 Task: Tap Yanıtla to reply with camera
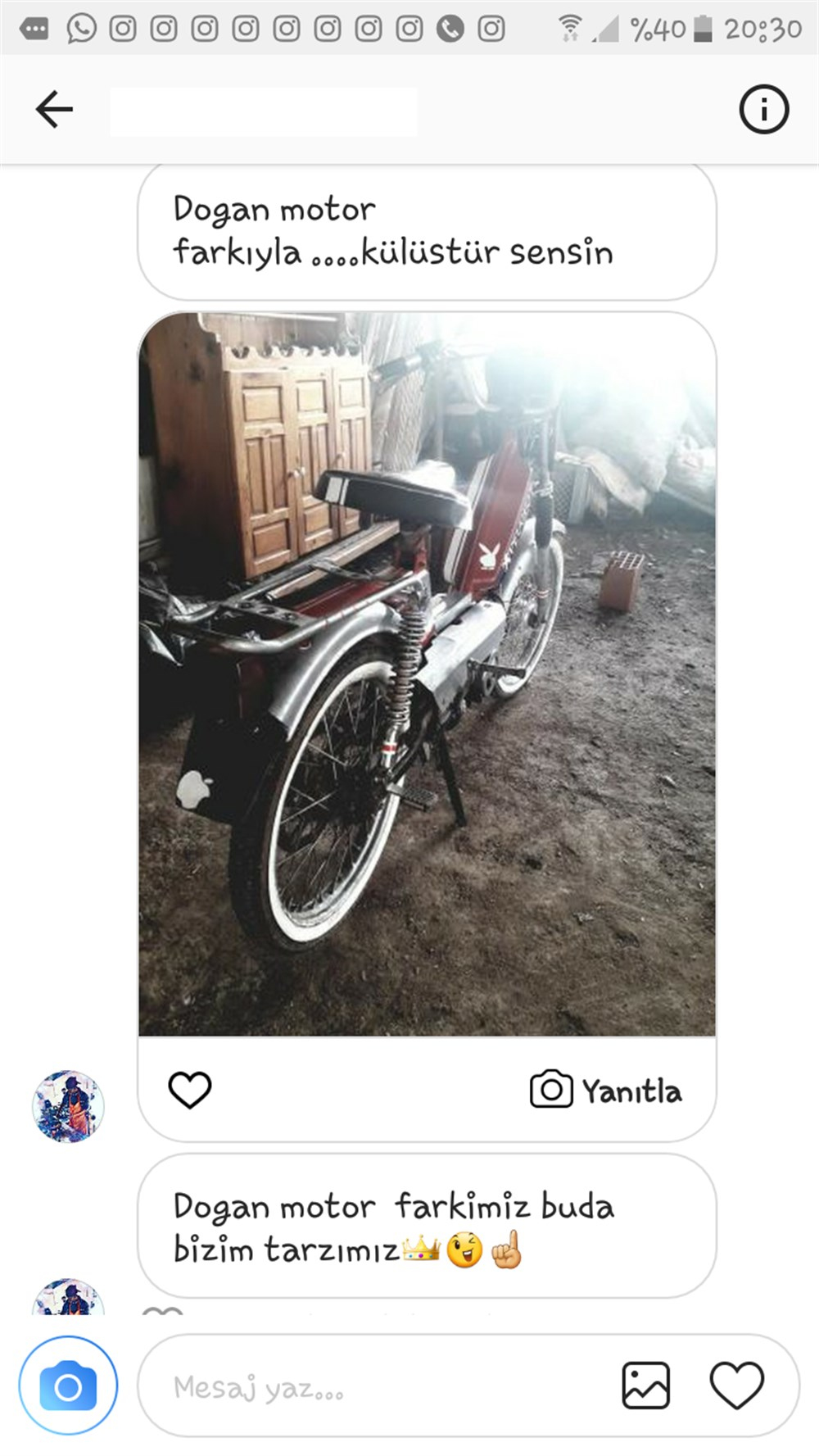click(x=606, y=1091)
